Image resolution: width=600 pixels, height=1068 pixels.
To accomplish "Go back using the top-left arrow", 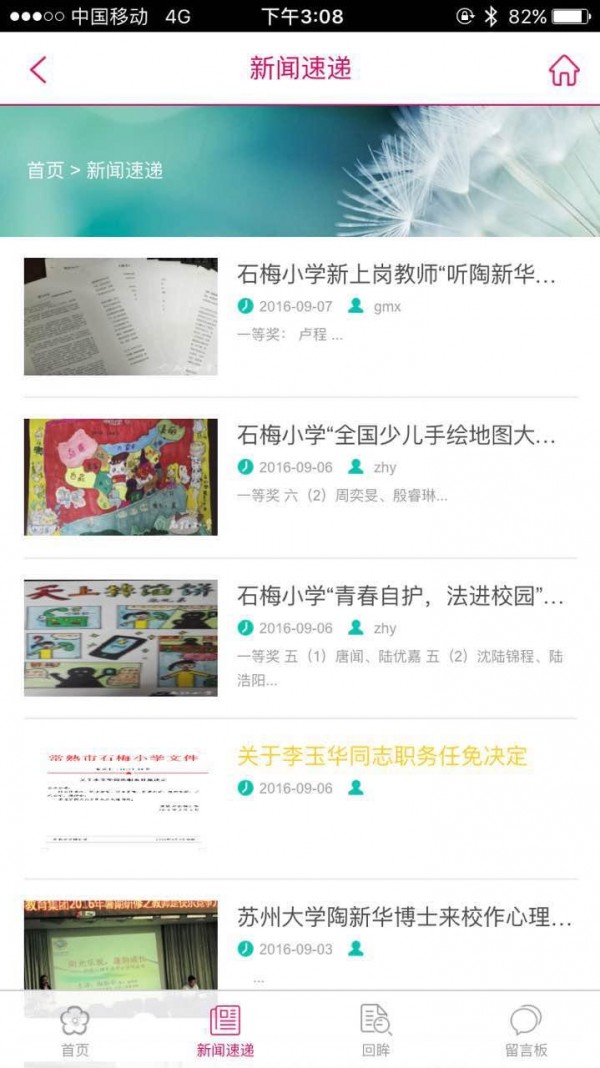I will pyautogui.click(x=38, y=70).
